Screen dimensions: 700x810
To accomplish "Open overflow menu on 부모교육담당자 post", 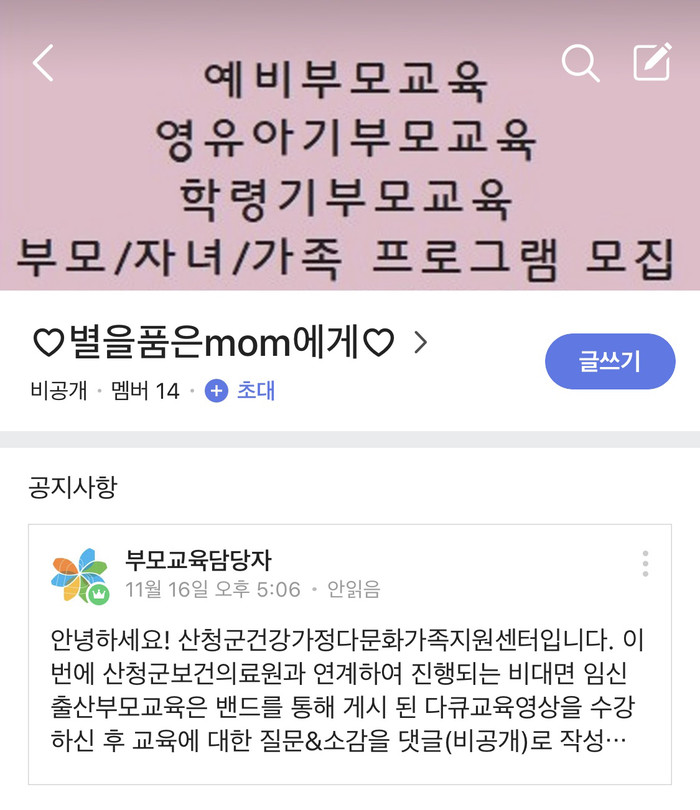I will click(645, 563).
